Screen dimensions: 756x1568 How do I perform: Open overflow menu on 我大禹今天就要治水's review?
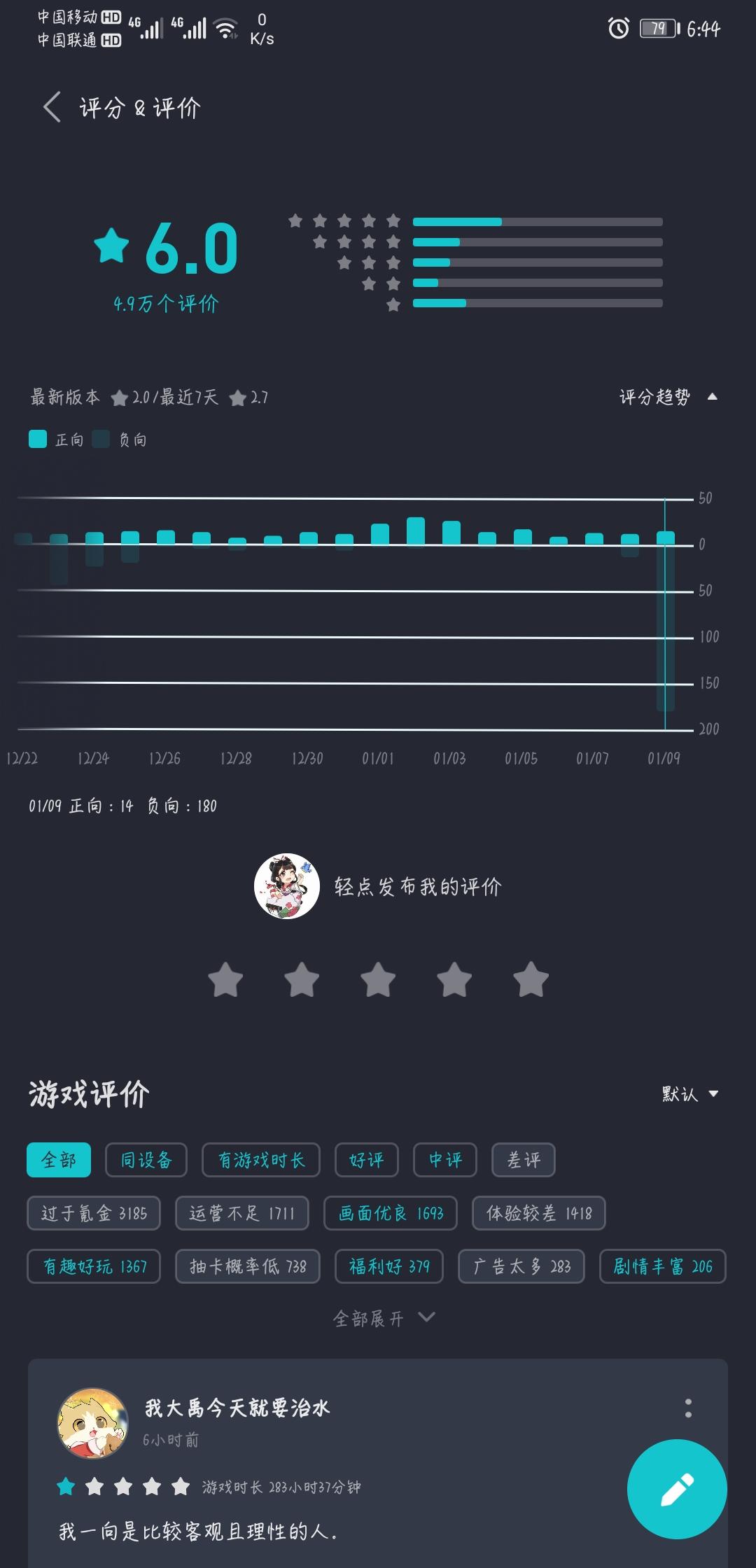tap(688, 1408)
